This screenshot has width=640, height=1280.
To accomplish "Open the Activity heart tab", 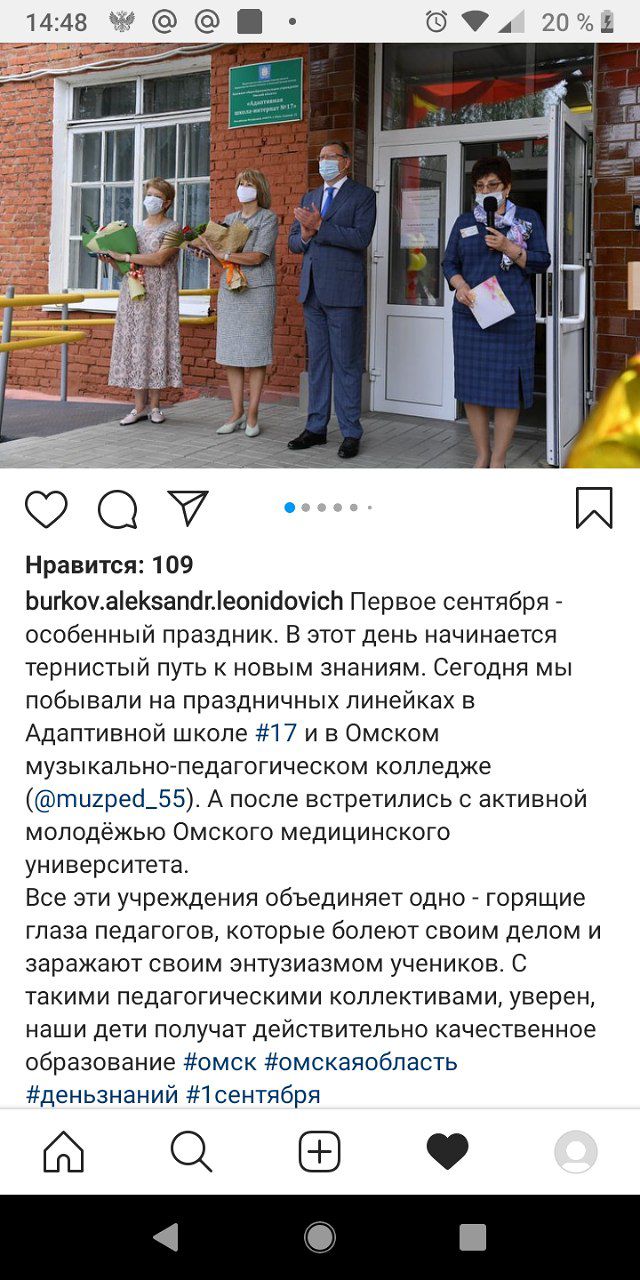I will tap(447, 1152).
